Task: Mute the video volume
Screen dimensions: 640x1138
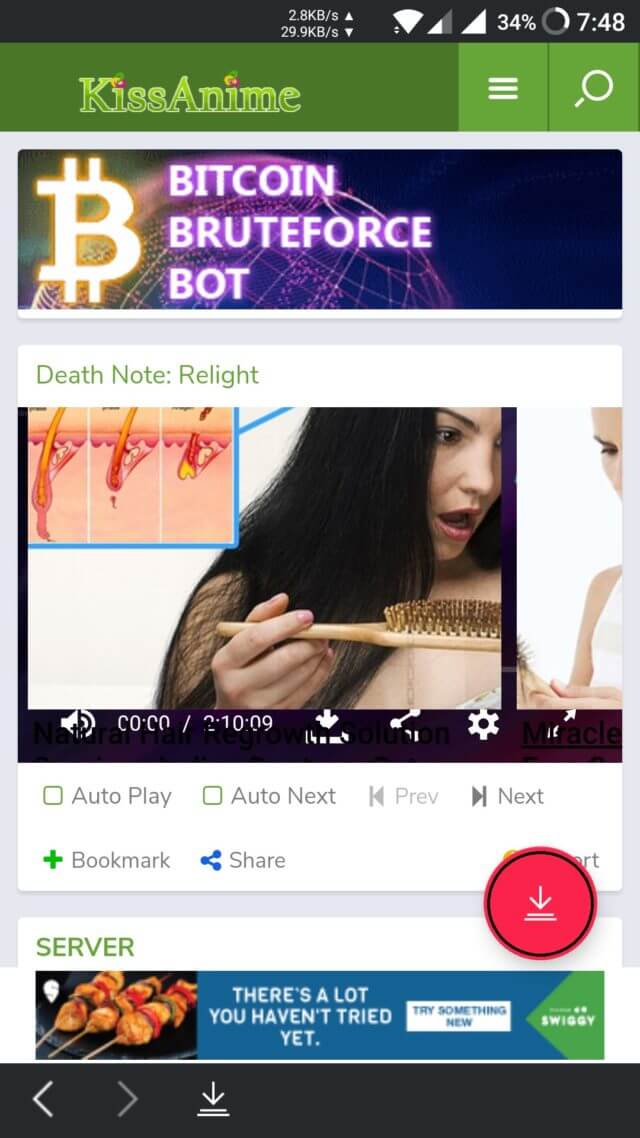Action: 78,724
